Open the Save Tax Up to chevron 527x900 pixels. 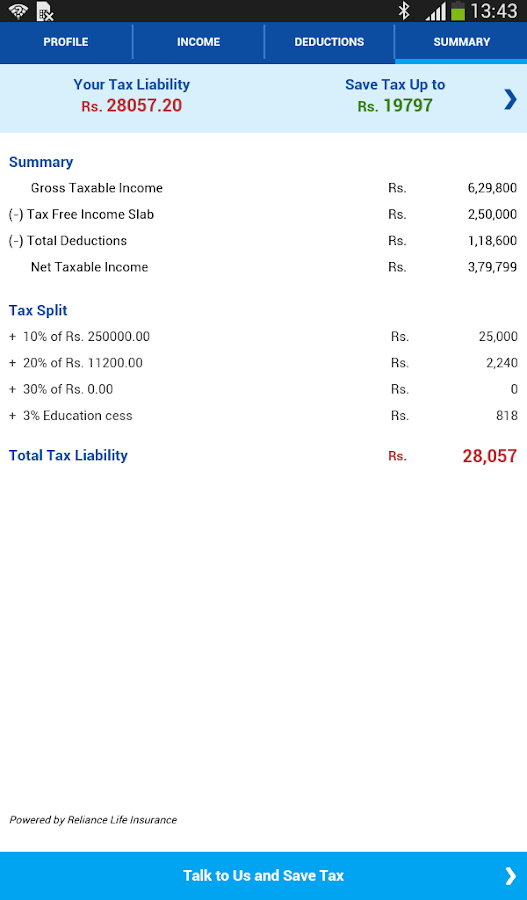click(x=510, y=99)
